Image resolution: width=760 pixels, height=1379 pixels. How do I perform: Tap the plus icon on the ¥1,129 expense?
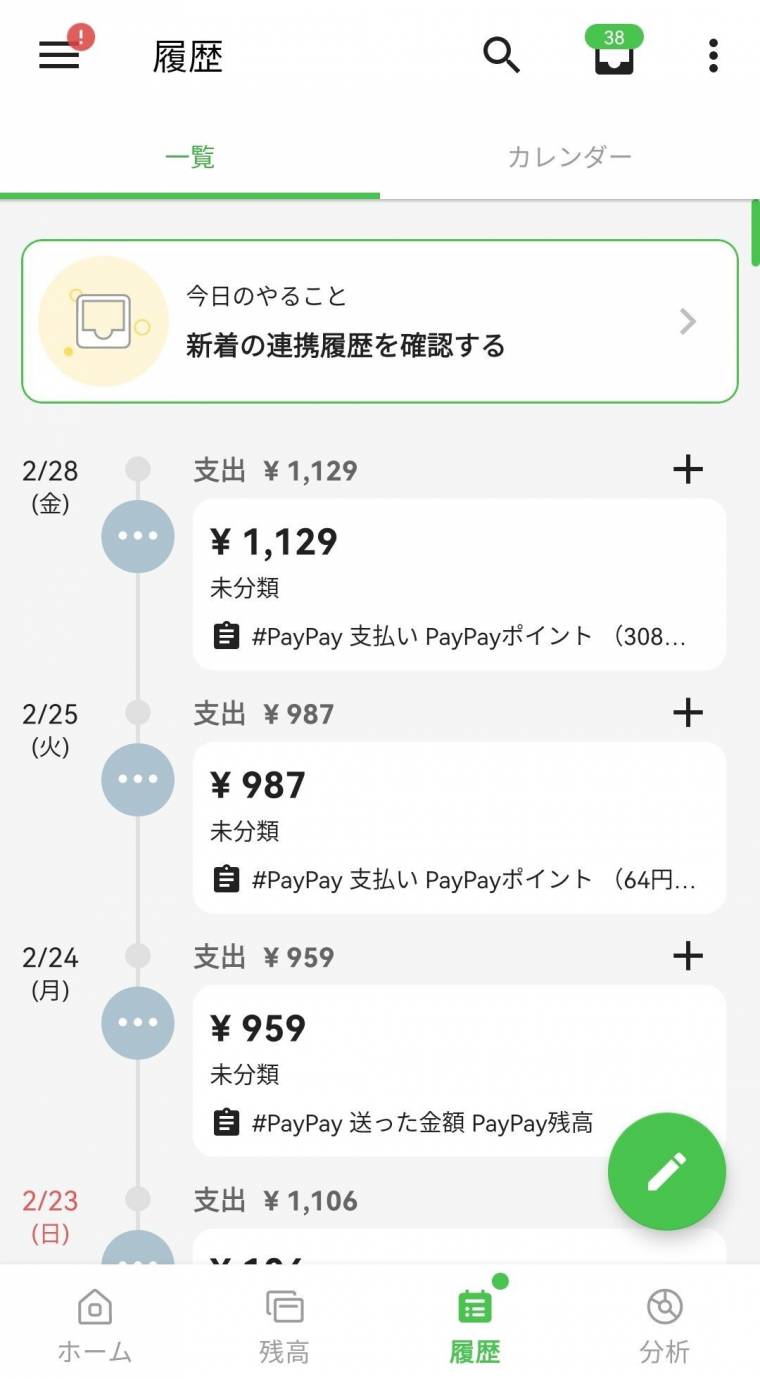point(687,468)
